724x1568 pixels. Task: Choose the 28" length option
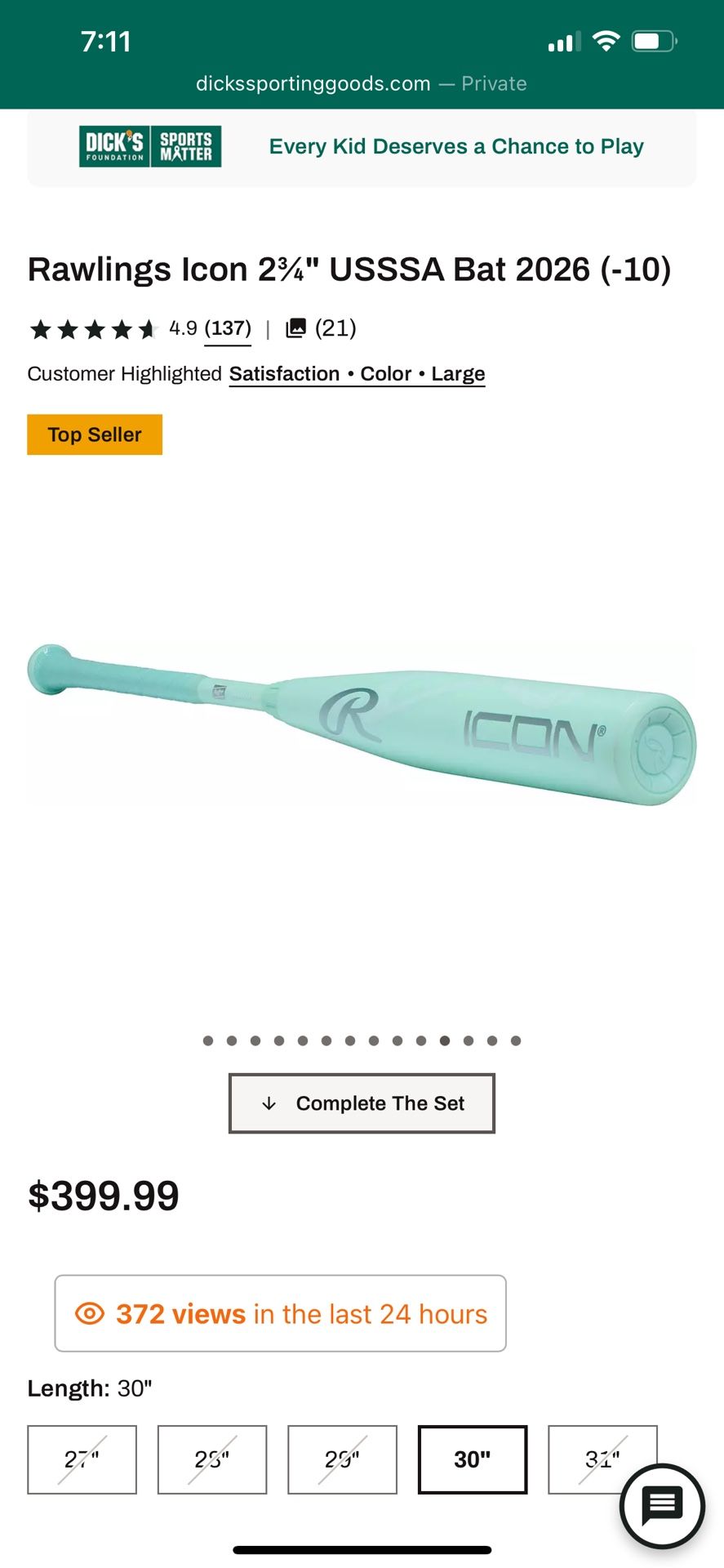[x=212, y=1459]
